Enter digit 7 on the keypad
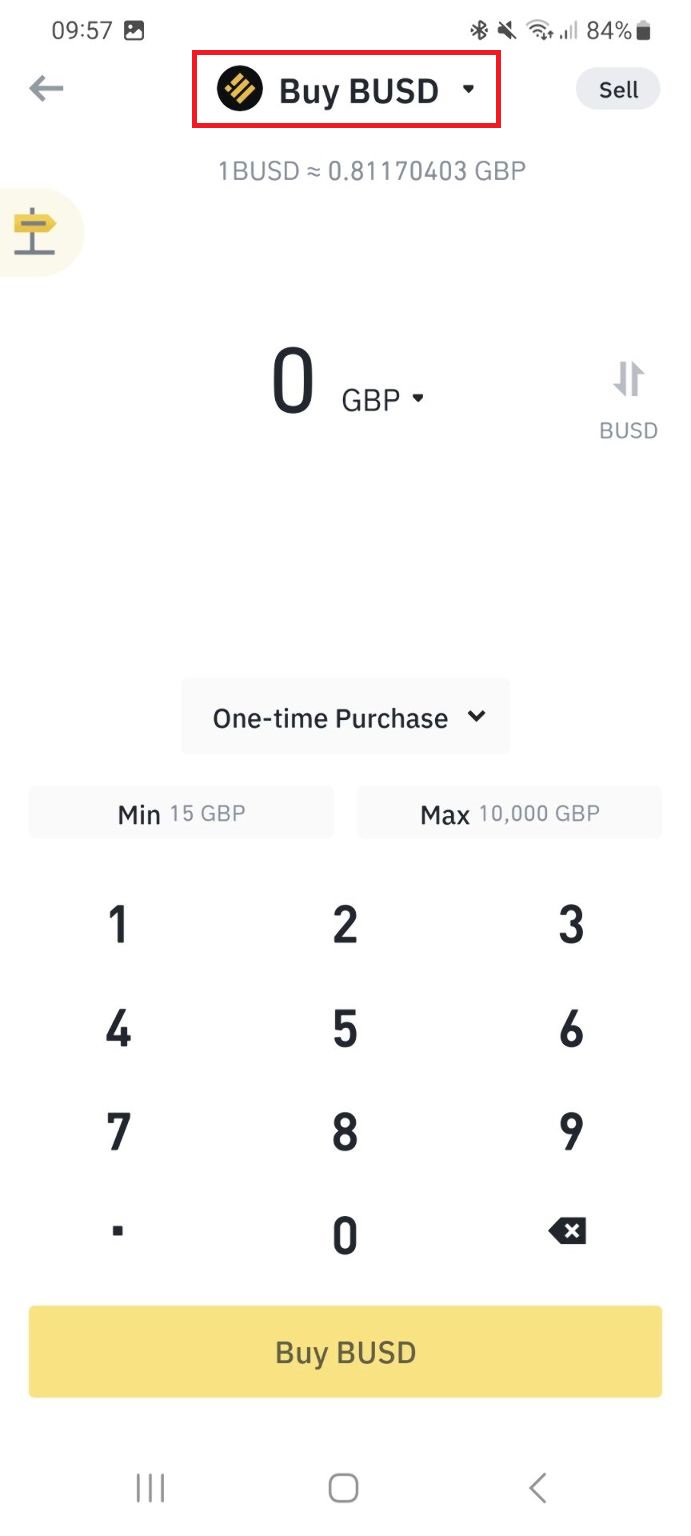The width and height of the screenshot is (691, 1536). [x=118, y=1132]
